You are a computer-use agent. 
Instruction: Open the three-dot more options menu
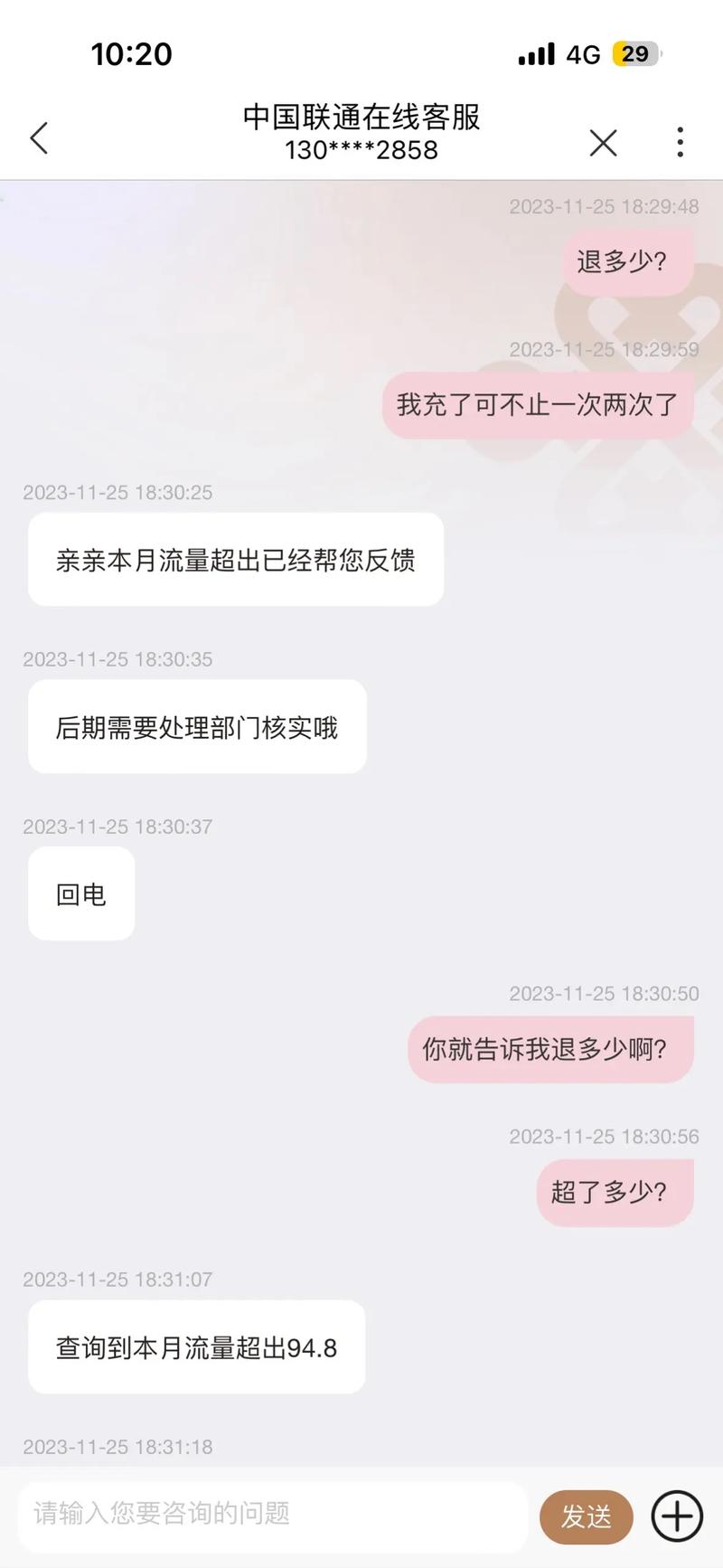pos(680,142)
